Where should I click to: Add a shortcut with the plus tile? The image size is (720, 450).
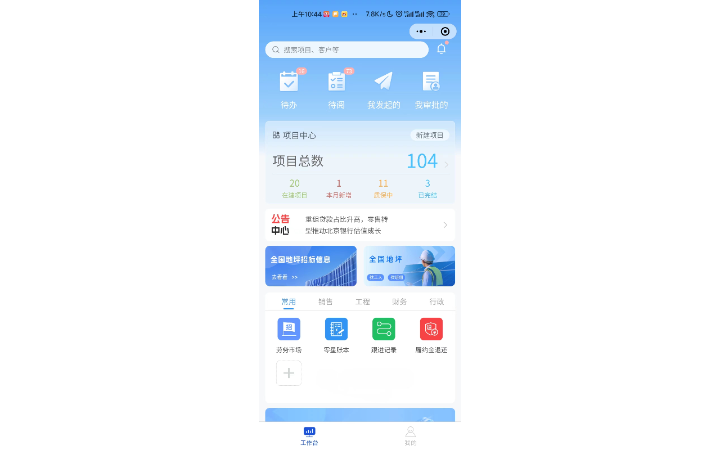click(289, 373)
